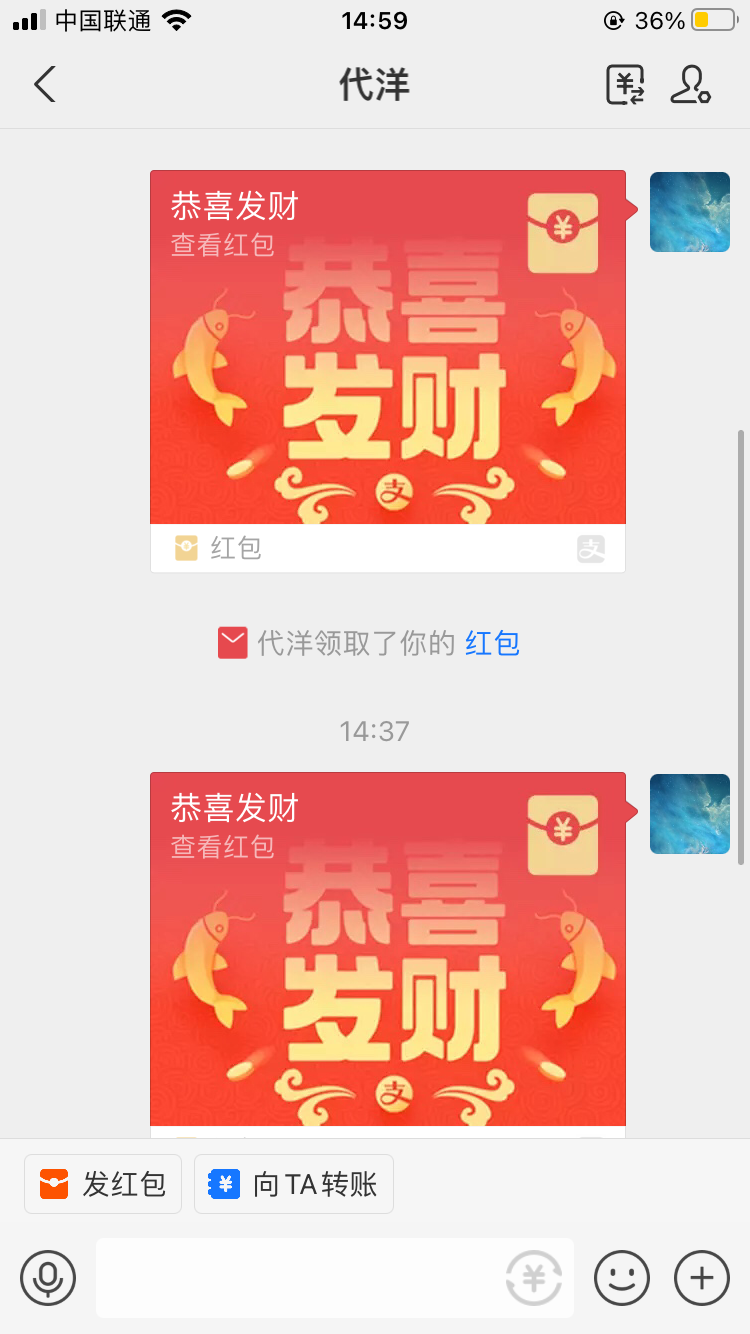
Task: Open the plus attachment menu
Action: coord(702,1277)
